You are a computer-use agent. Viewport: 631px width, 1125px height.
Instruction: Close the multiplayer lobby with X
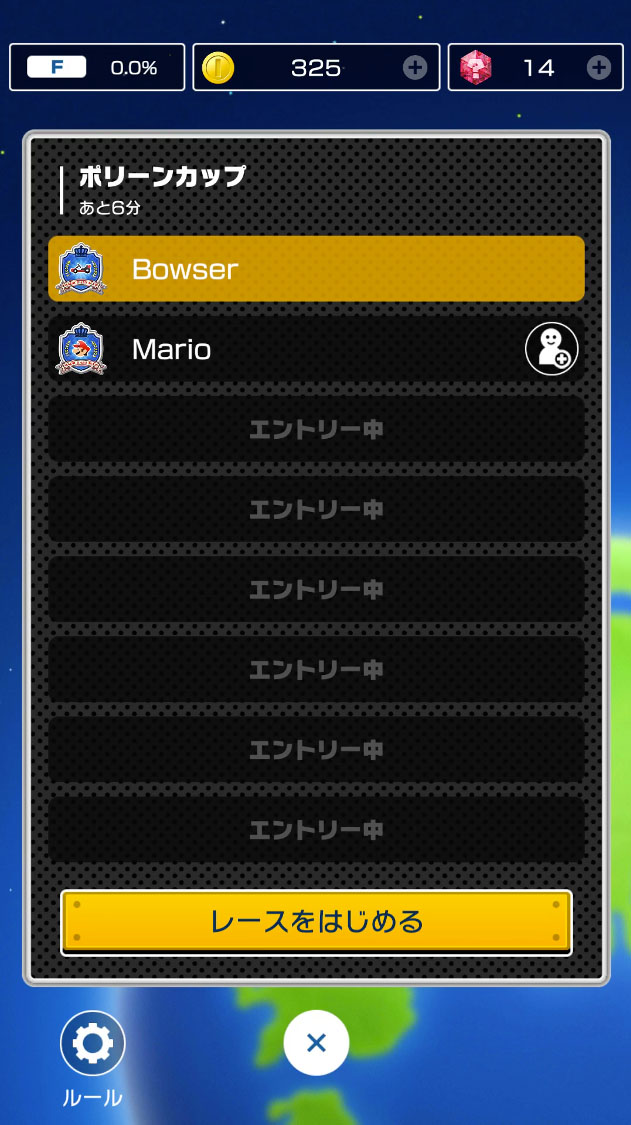pyautogui.click(x=316, y=1043)
